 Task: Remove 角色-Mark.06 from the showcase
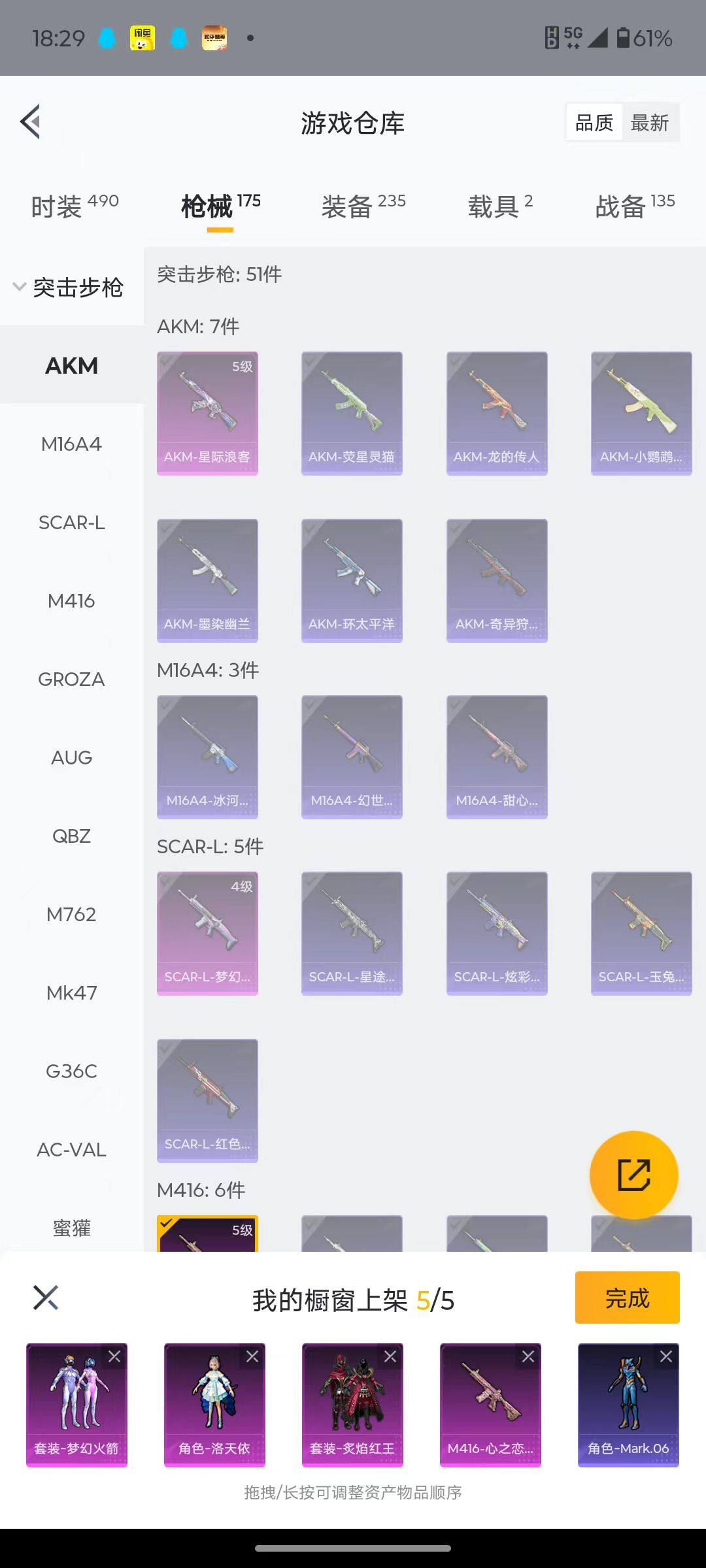666,1357
